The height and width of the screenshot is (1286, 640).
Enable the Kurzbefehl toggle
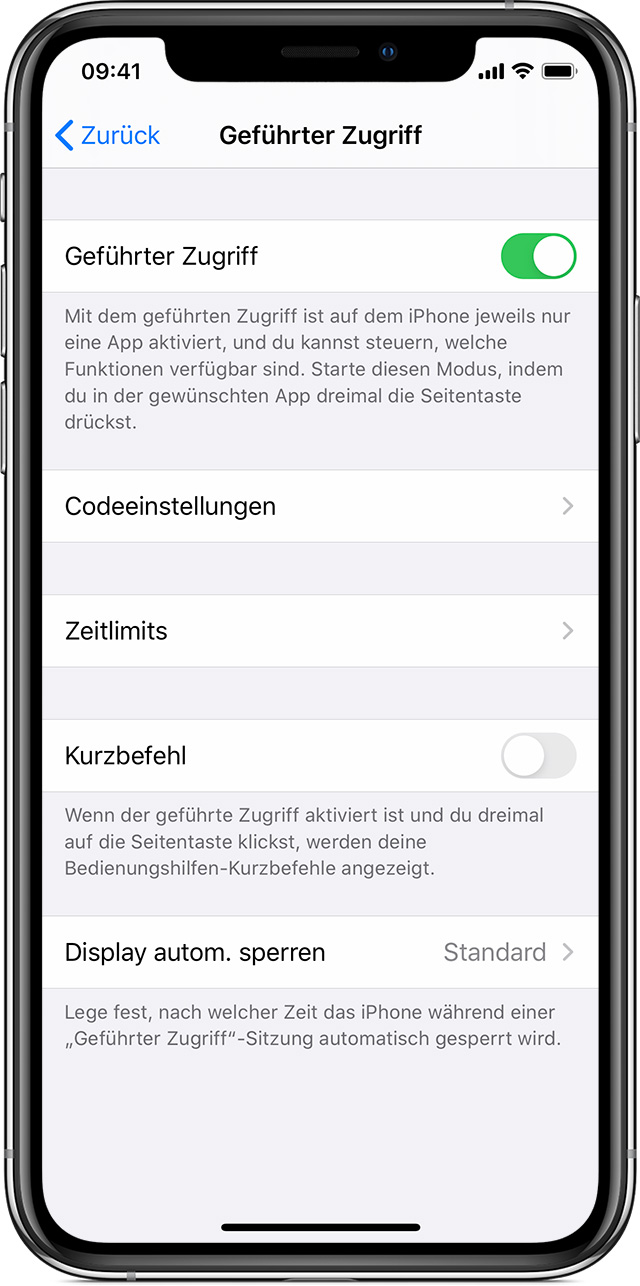pos(538,756)
